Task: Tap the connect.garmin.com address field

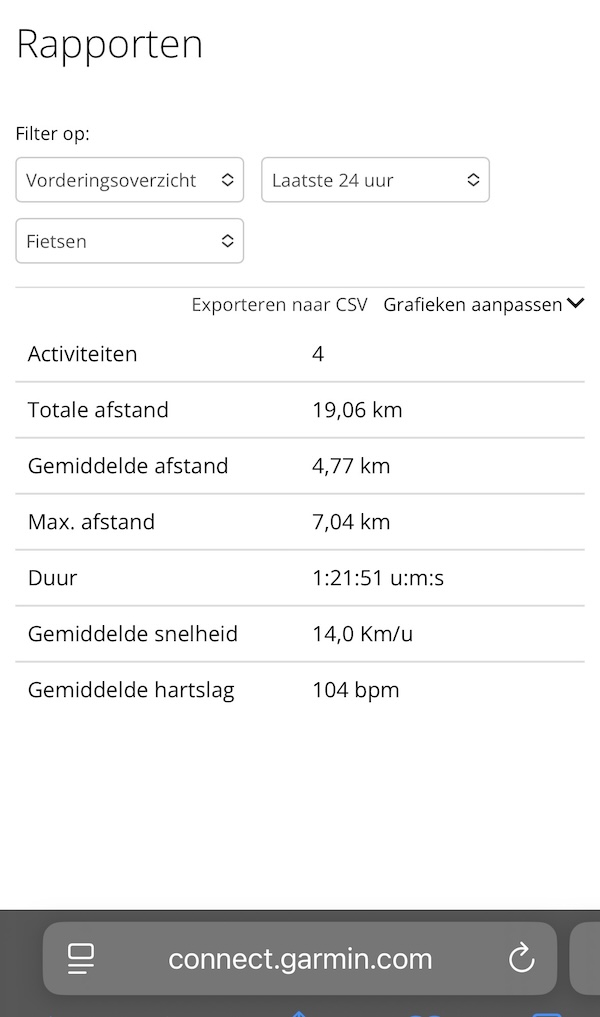Action: coord(300,959)
